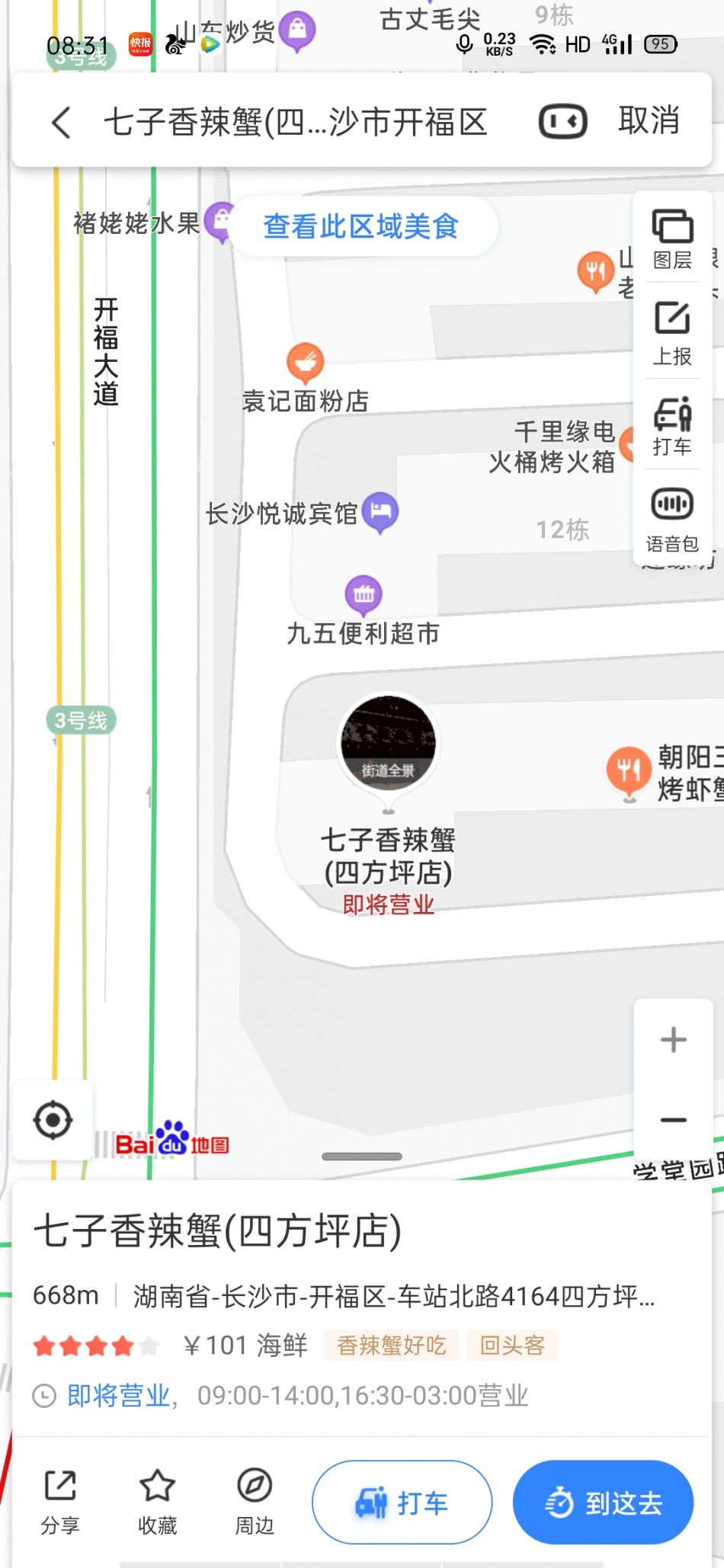Start navigation with 到这去
Image resolution: width=724 pixels, height=1568 pixels.
(603, 1503)
